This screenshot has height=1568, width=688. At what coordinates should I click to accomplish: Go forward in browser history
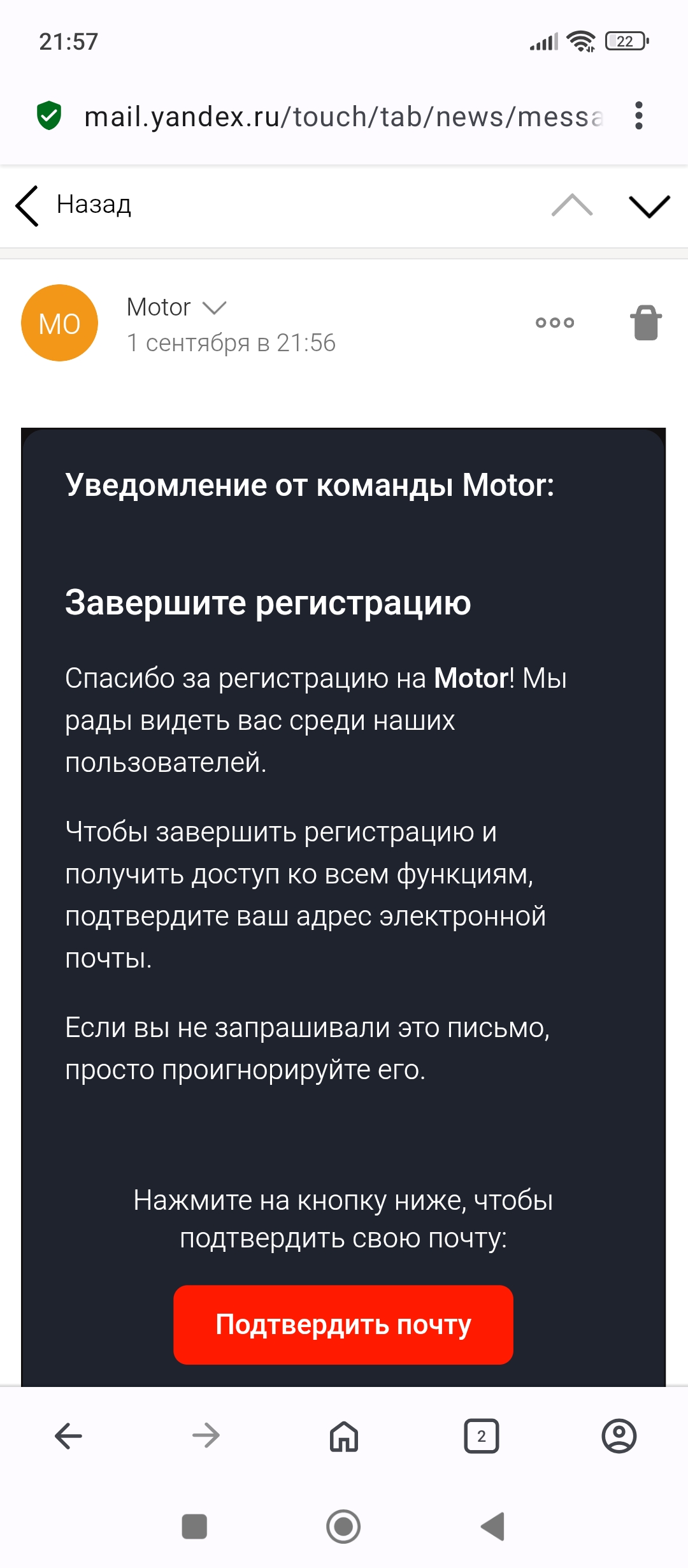click(206, 1436)
